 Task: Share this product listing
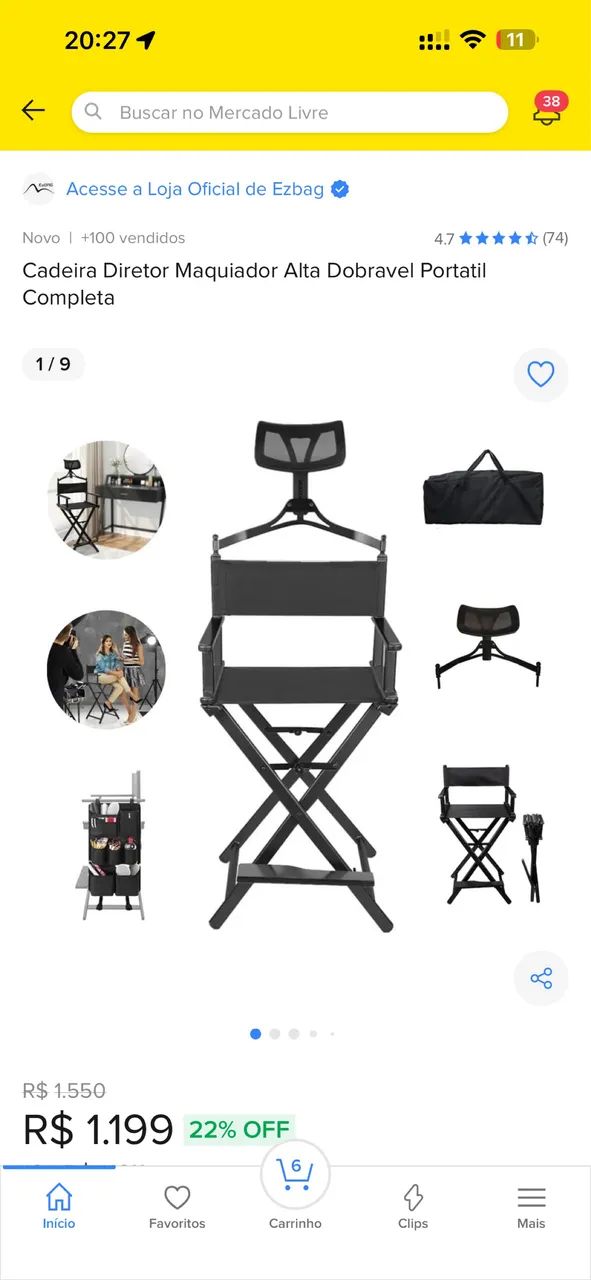(541, 978)
